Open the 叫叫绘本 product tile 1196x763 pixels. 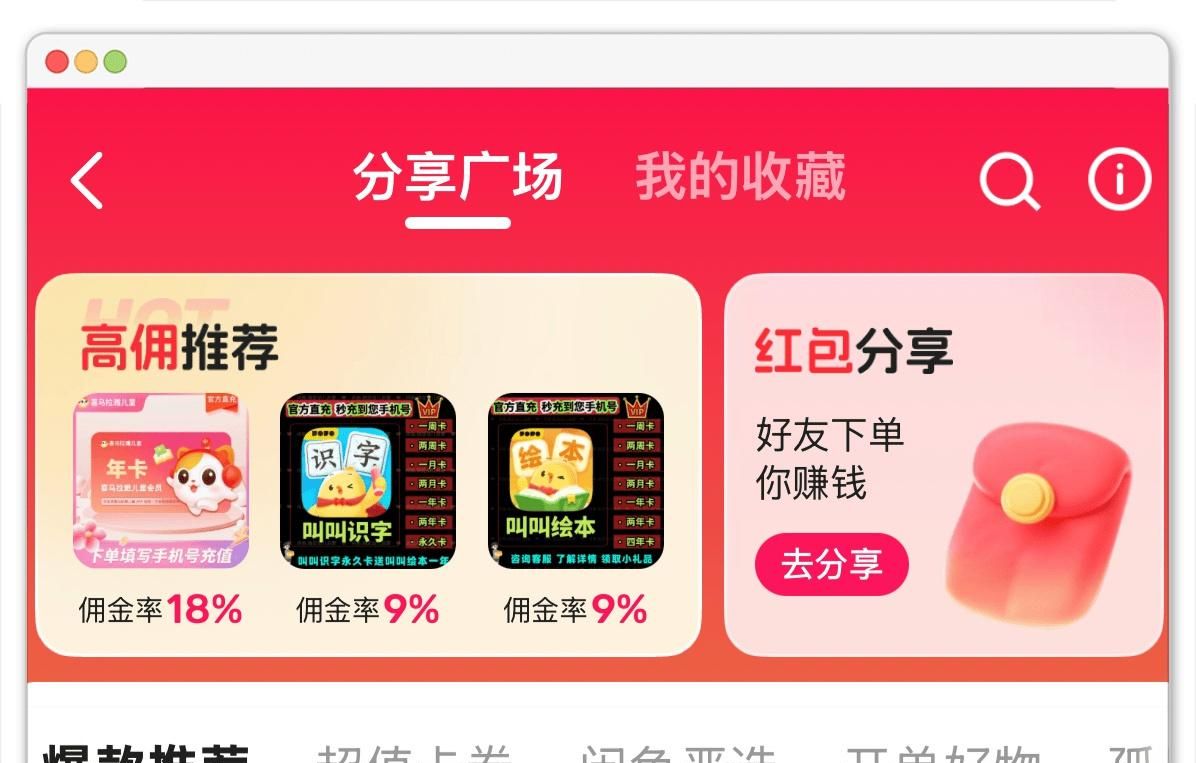[575, 481]
